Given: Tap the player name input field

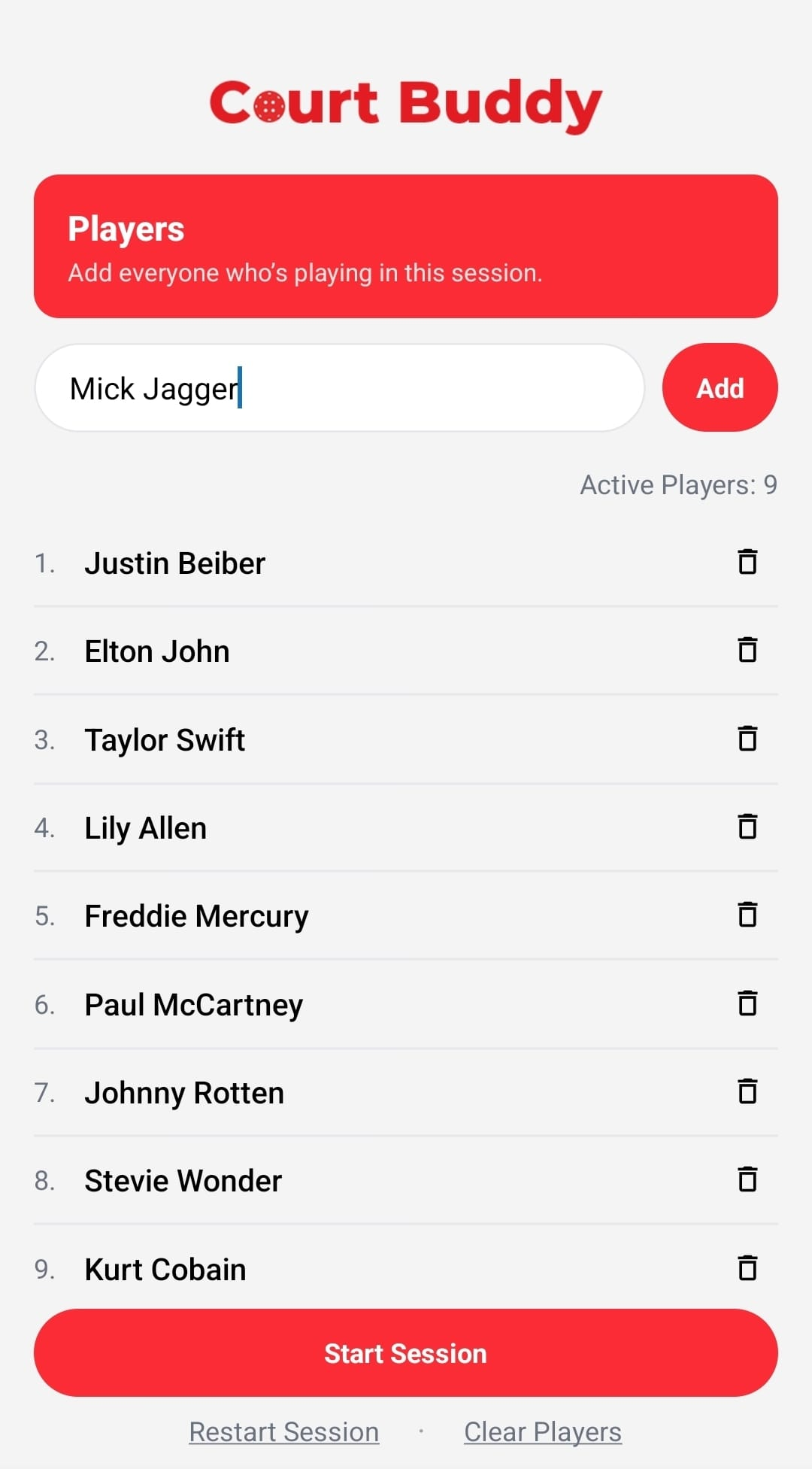Looking at the screenshot, I should coord(338,388).
